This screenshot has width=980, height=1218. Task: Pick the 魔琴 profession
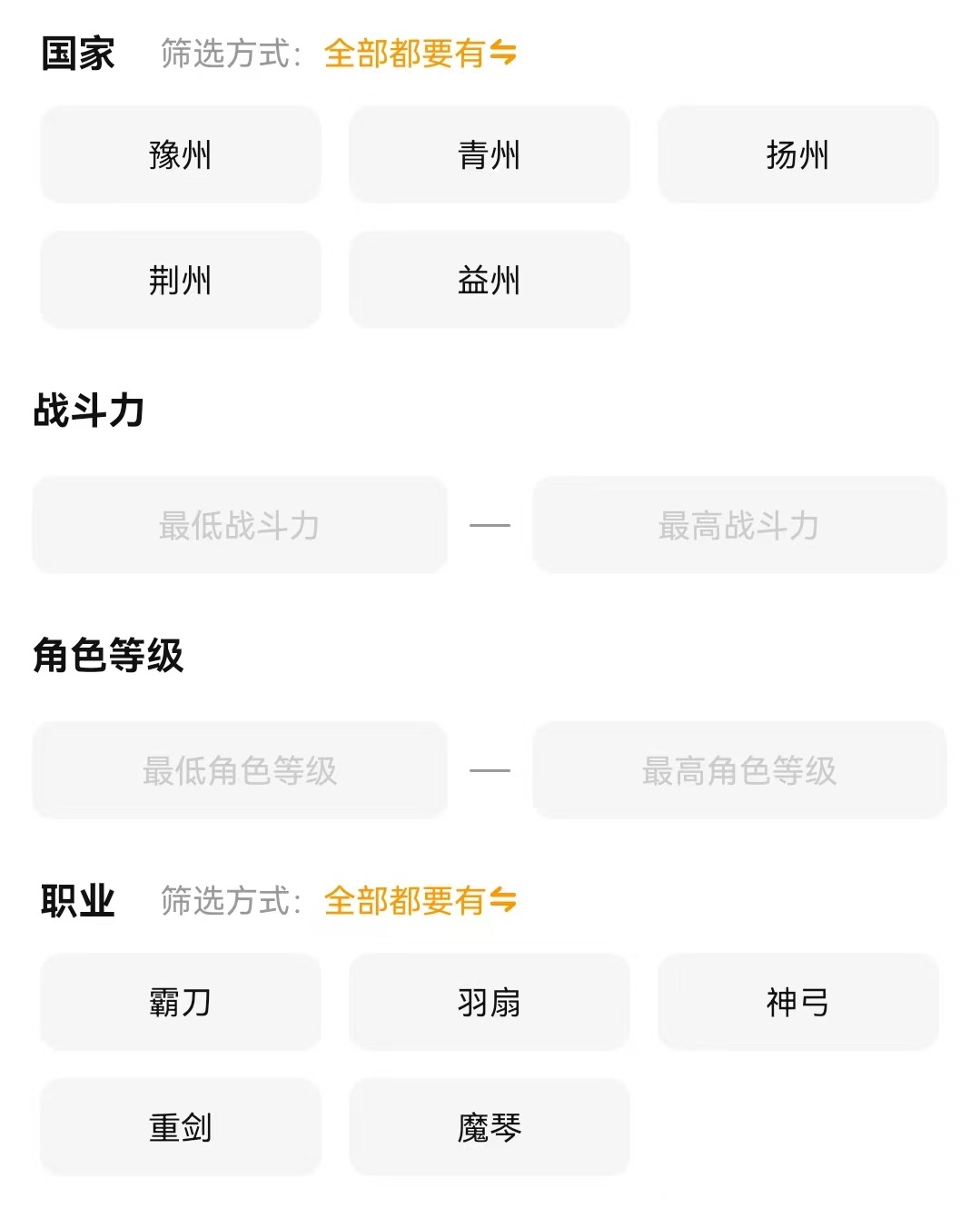(x=489, y=1128)
